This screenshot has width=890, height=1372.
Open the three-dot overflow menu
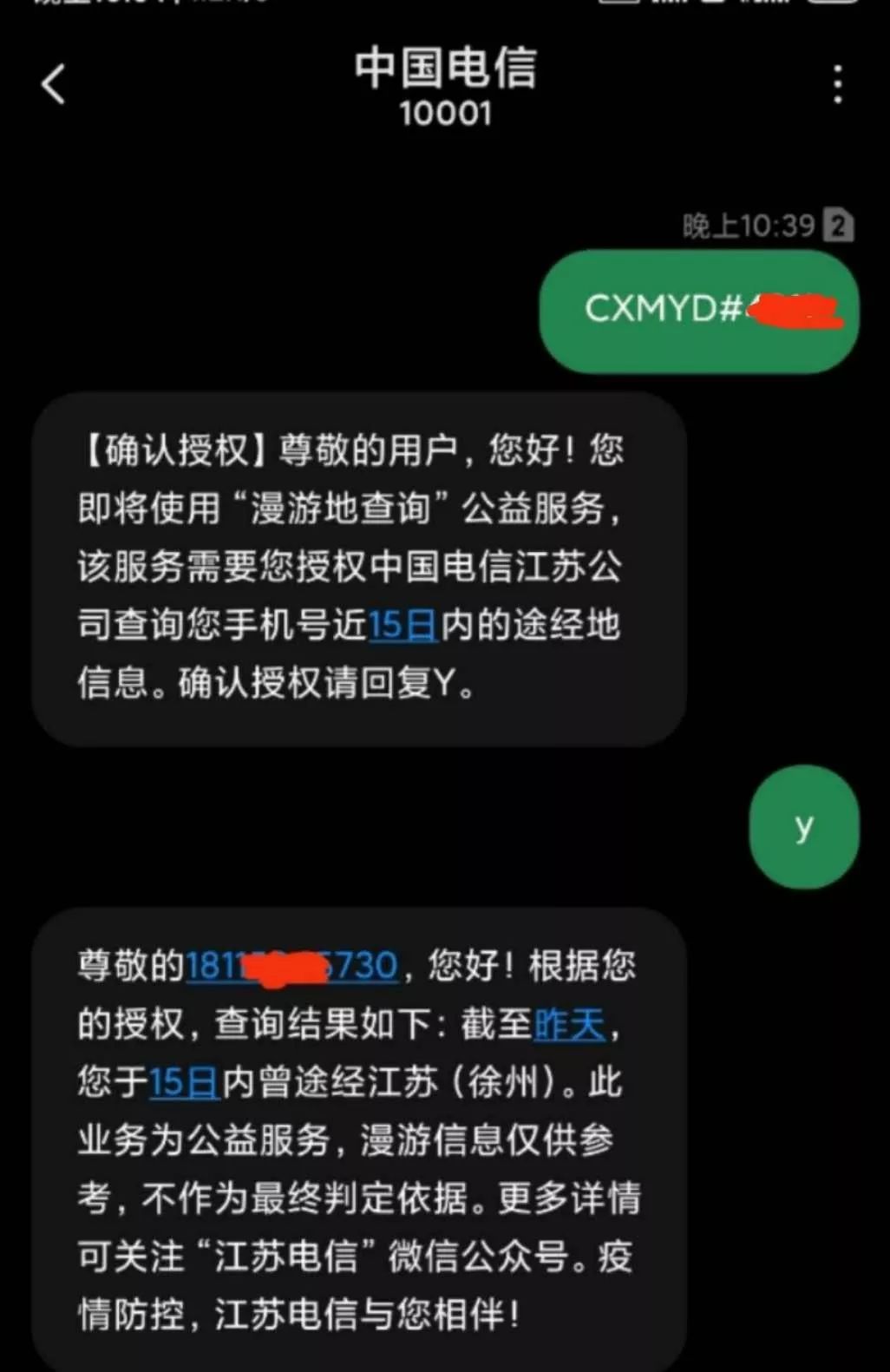(837, 85)
